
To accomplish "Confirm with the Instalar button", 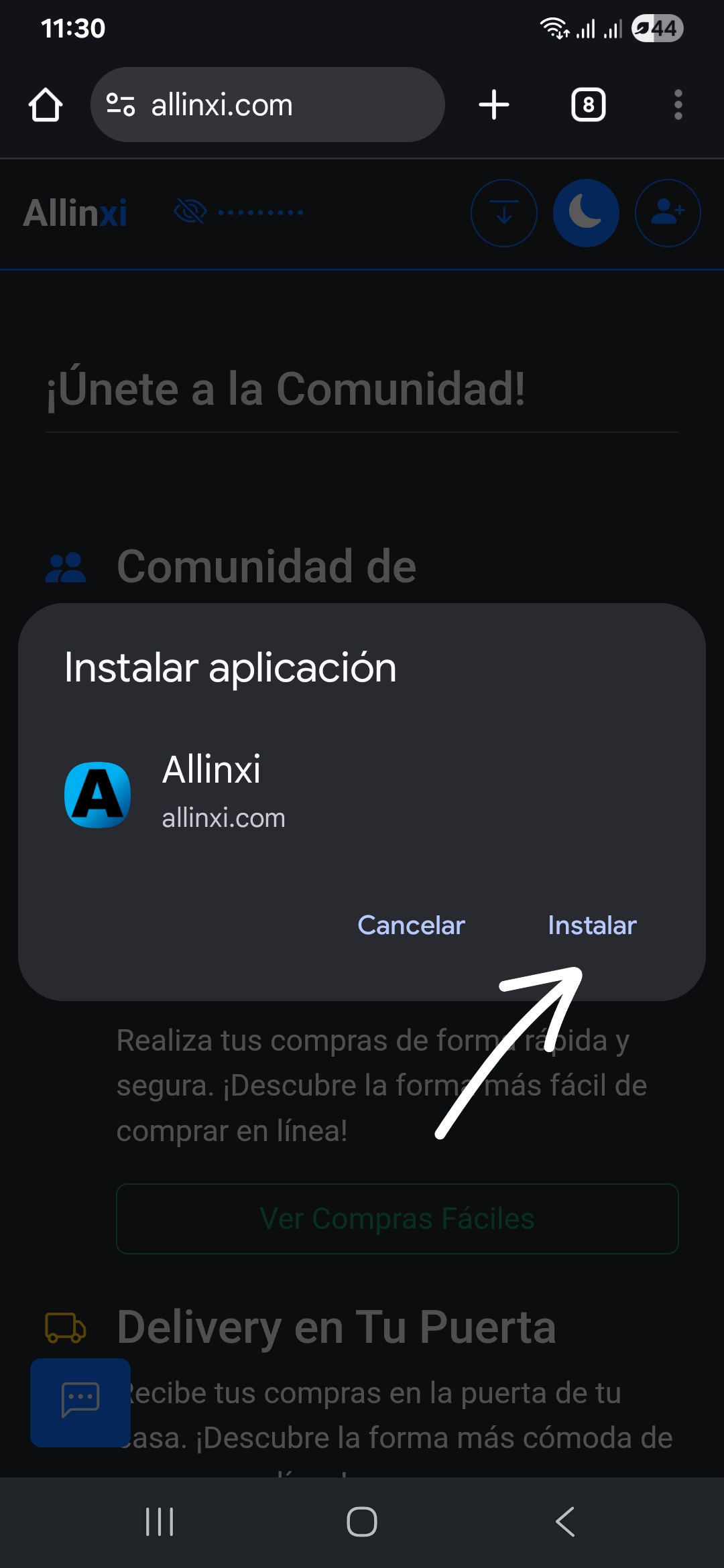I will tap(591, 925).
